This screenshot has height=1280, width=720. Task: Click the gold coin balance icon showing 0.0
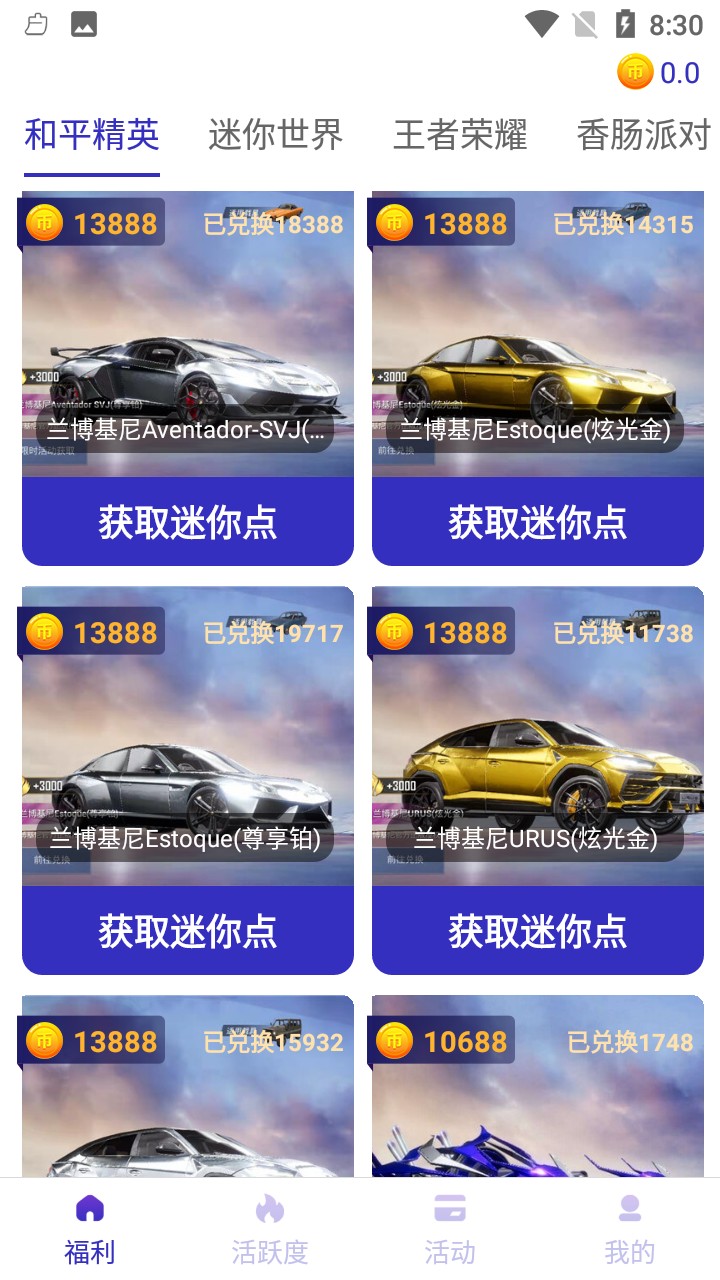click(633, 72)
